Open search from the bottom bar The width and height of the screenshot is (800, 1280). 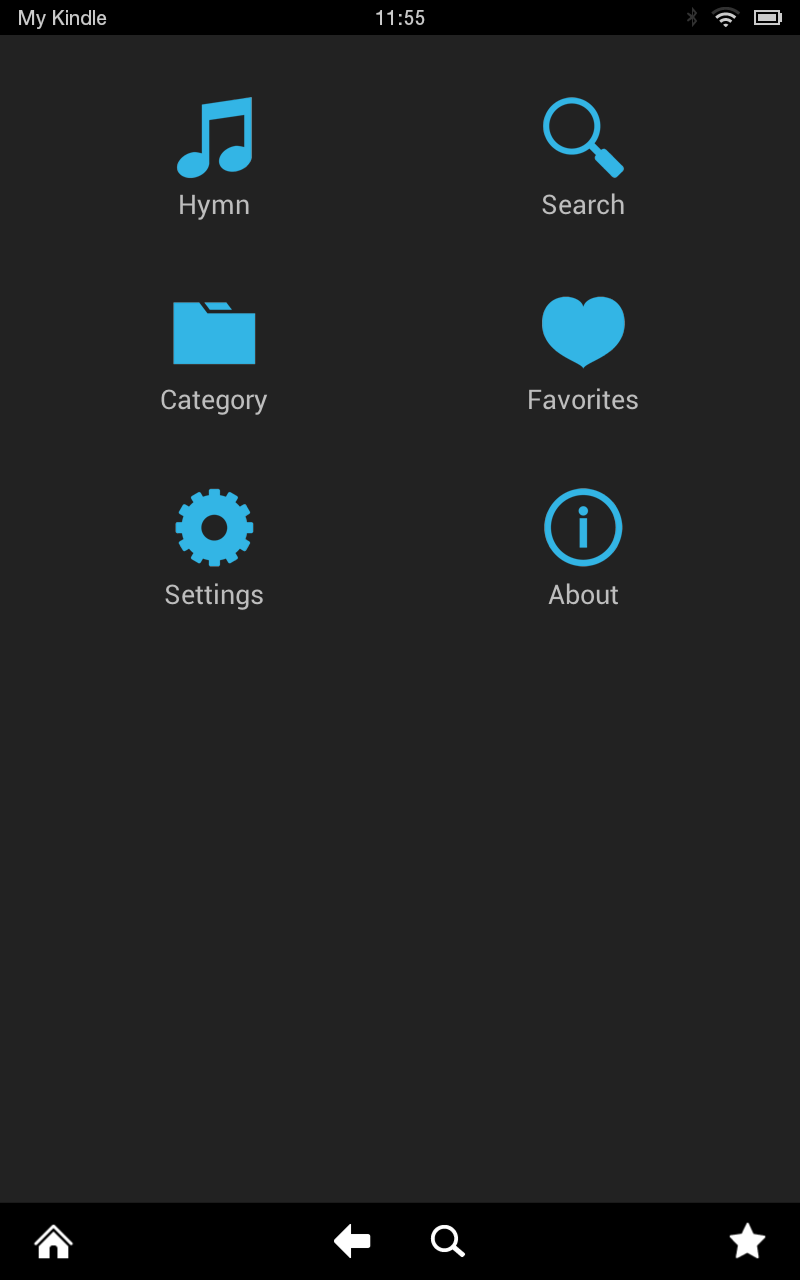point(447,1240)
